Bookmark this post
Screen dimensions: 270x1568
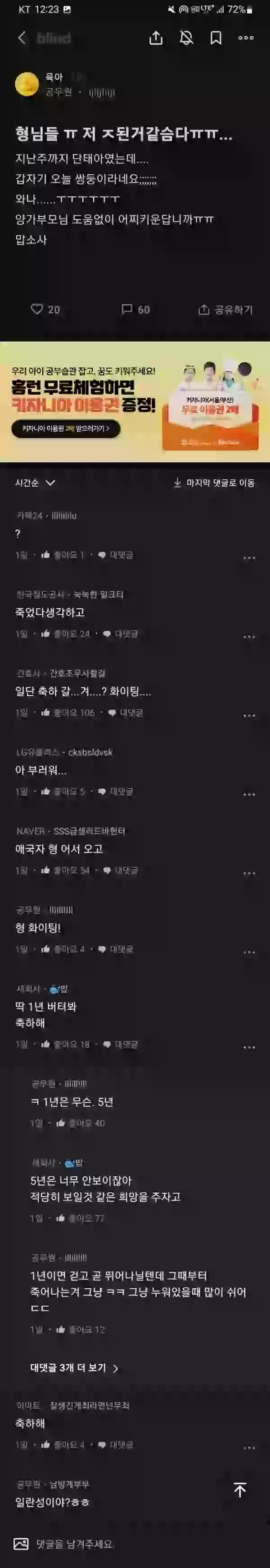(x=215, y=38)
